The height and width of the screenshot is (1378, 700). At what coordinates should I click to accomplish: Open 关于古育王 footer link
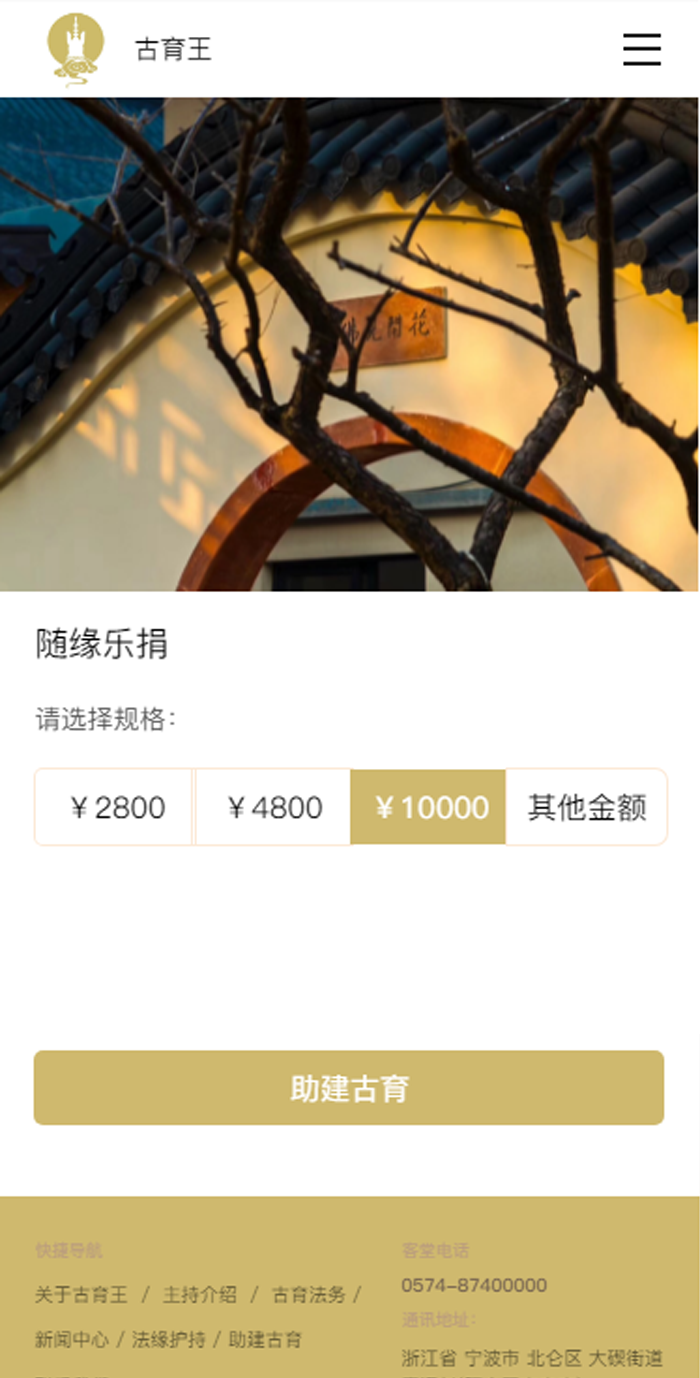tap(81, 1295)
